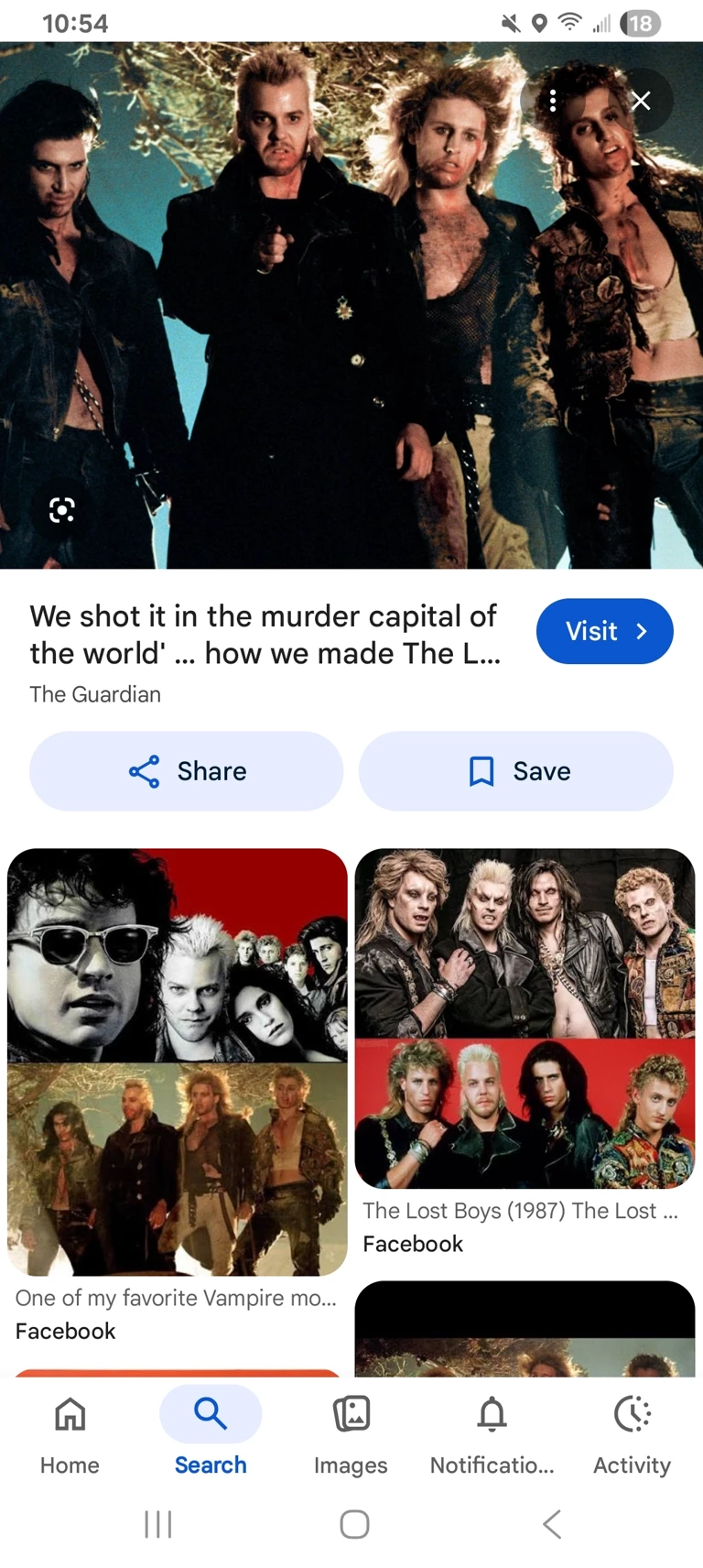Close the image viewer
The width and height of the screenshot is (703, 1568).
[641, 101]
